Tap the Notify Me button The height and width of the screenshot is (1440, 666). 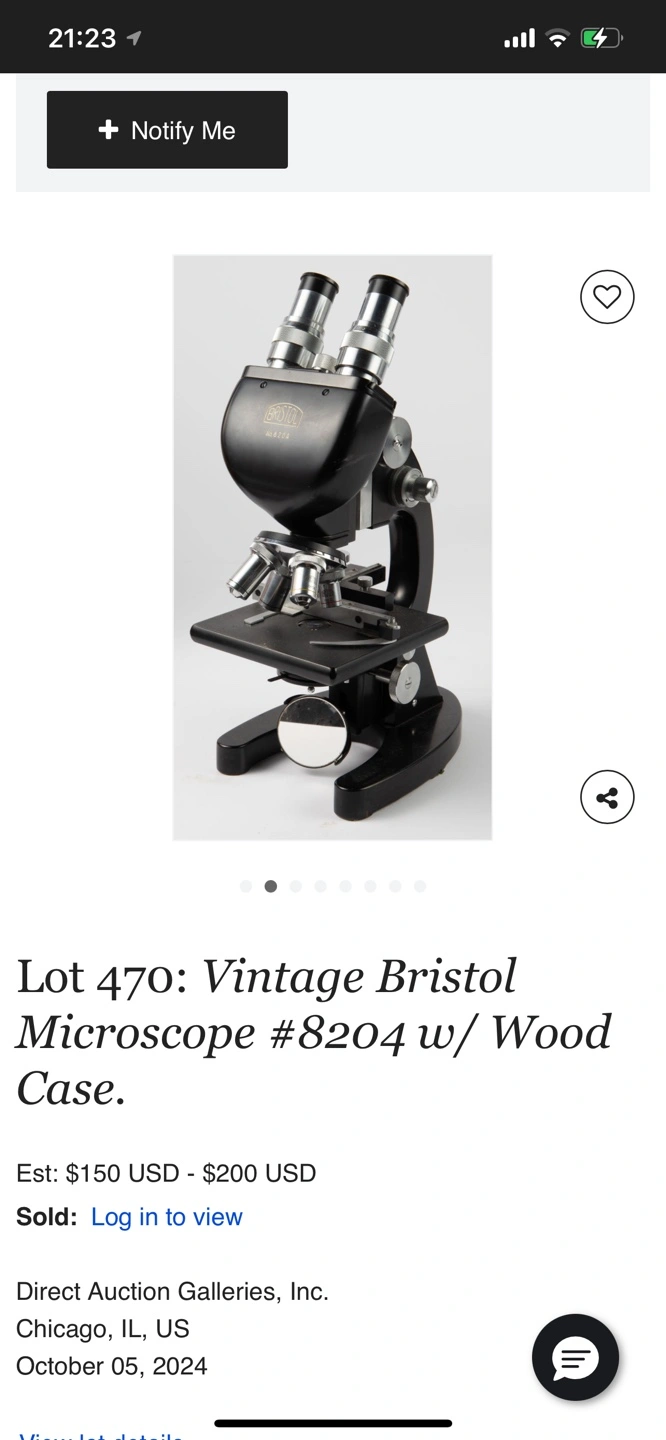click(x=167, y=130)
